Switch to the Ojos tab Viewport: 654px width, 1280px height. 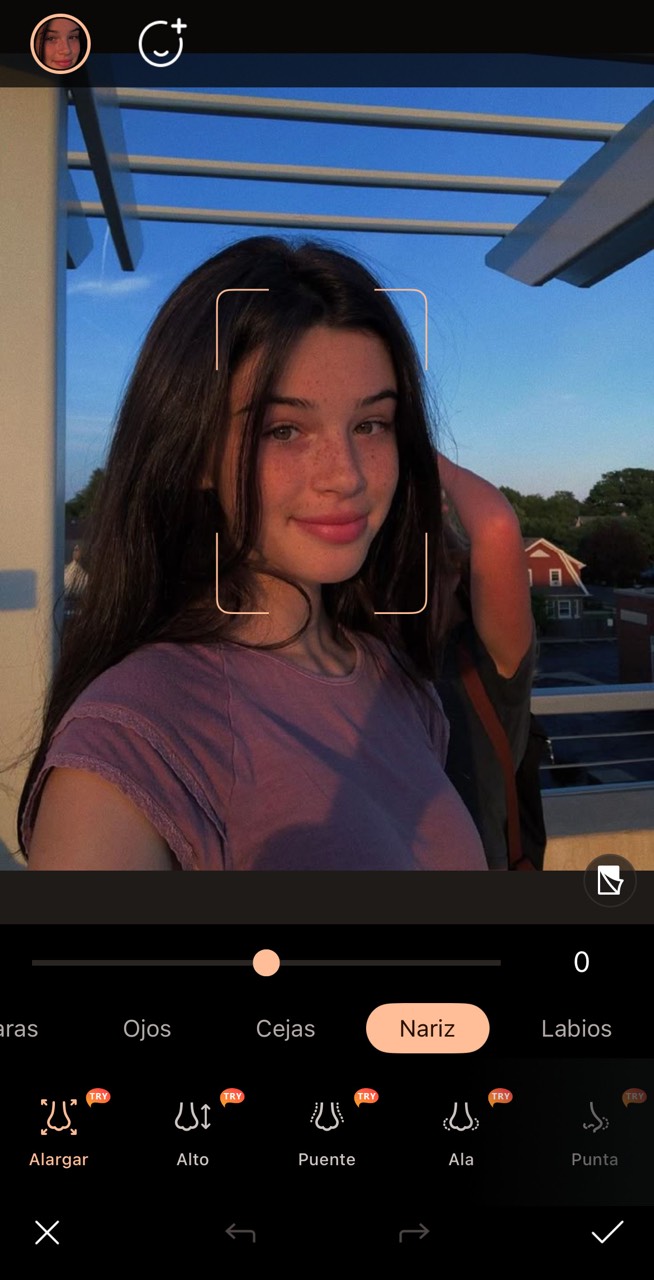[147, 1028]
